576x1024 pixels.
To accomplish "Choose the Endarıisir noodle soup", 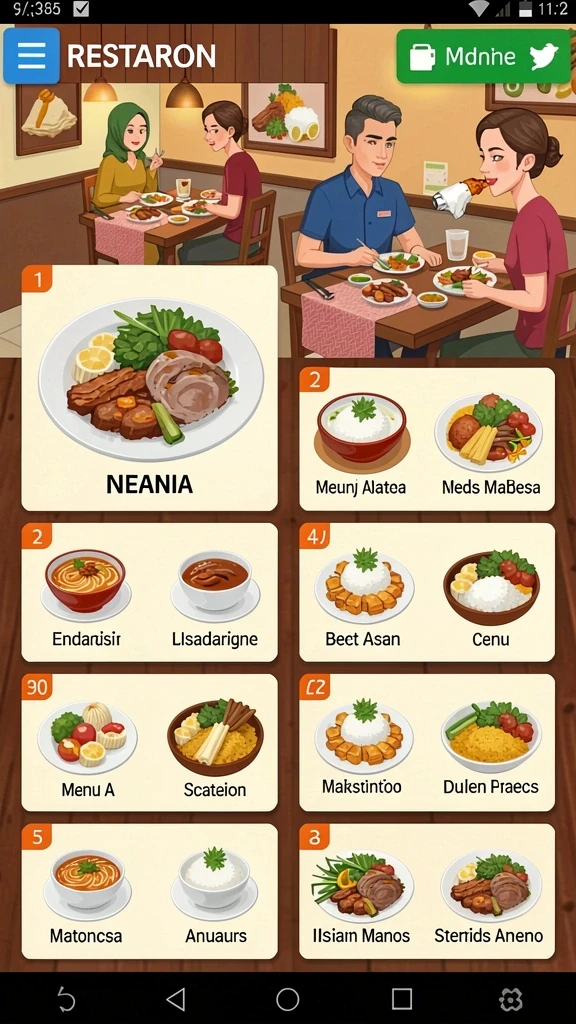I will (x=86, y=596).
